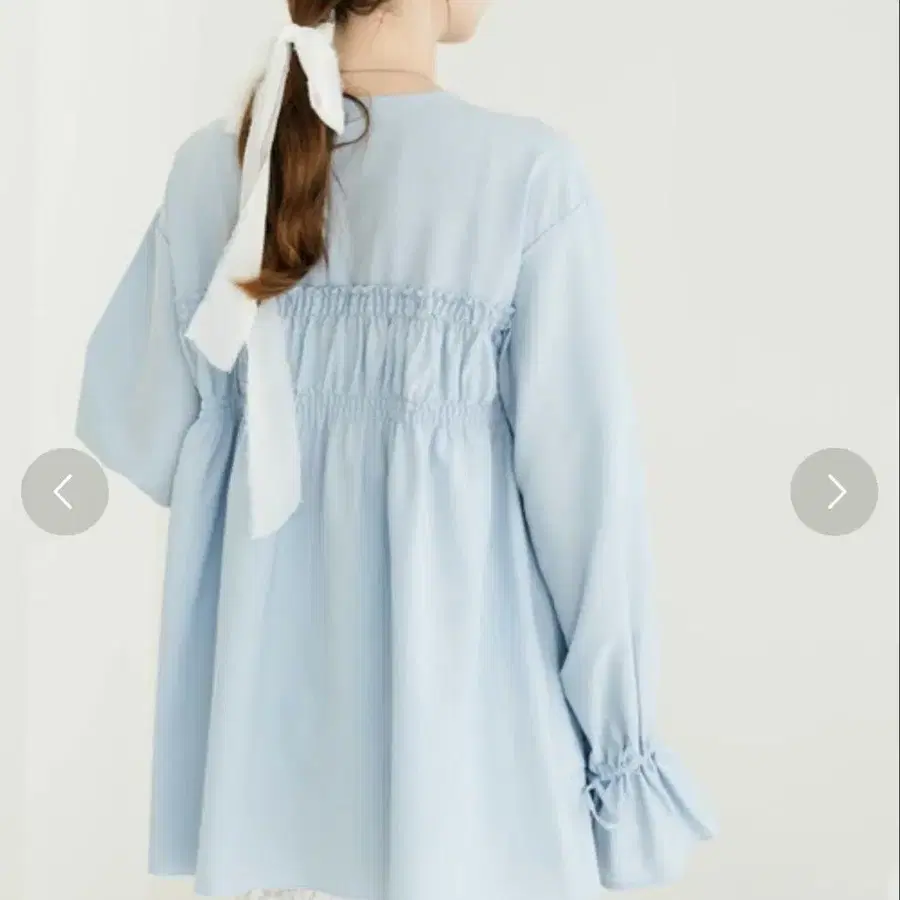Show the next product photo
The width and height of the screenshot is (900, 900).
[x=834, y=491]
